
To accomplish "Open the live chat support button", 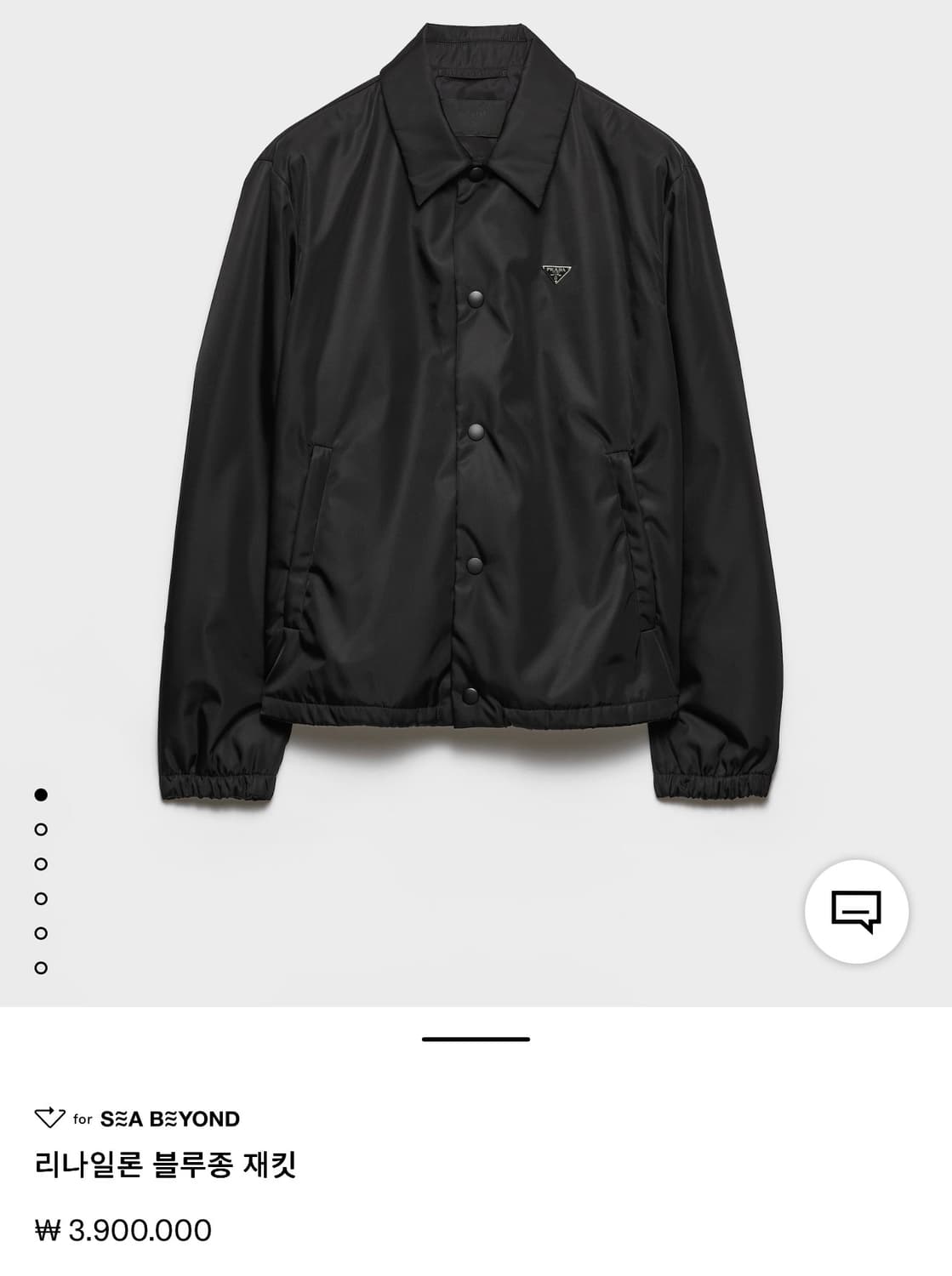I will (856, 912).
